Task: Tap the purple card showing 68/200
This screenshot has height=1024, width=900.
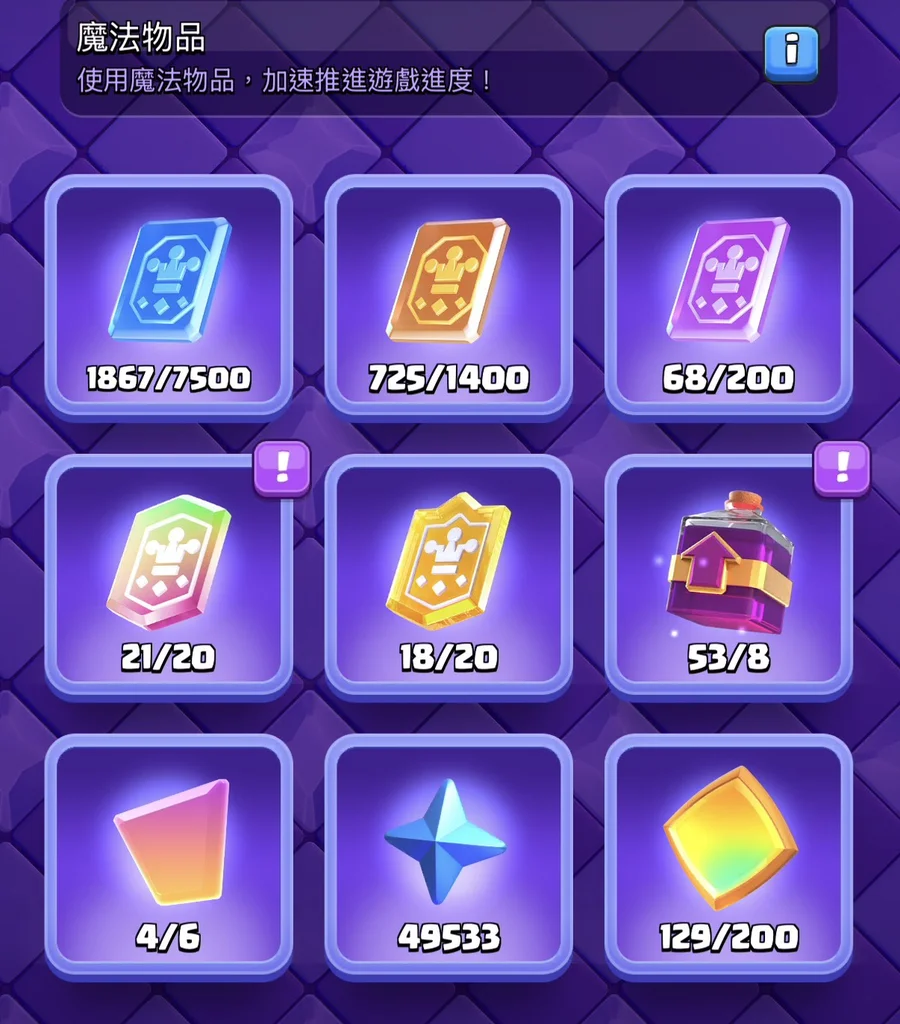Action: [x=728, y=296]
